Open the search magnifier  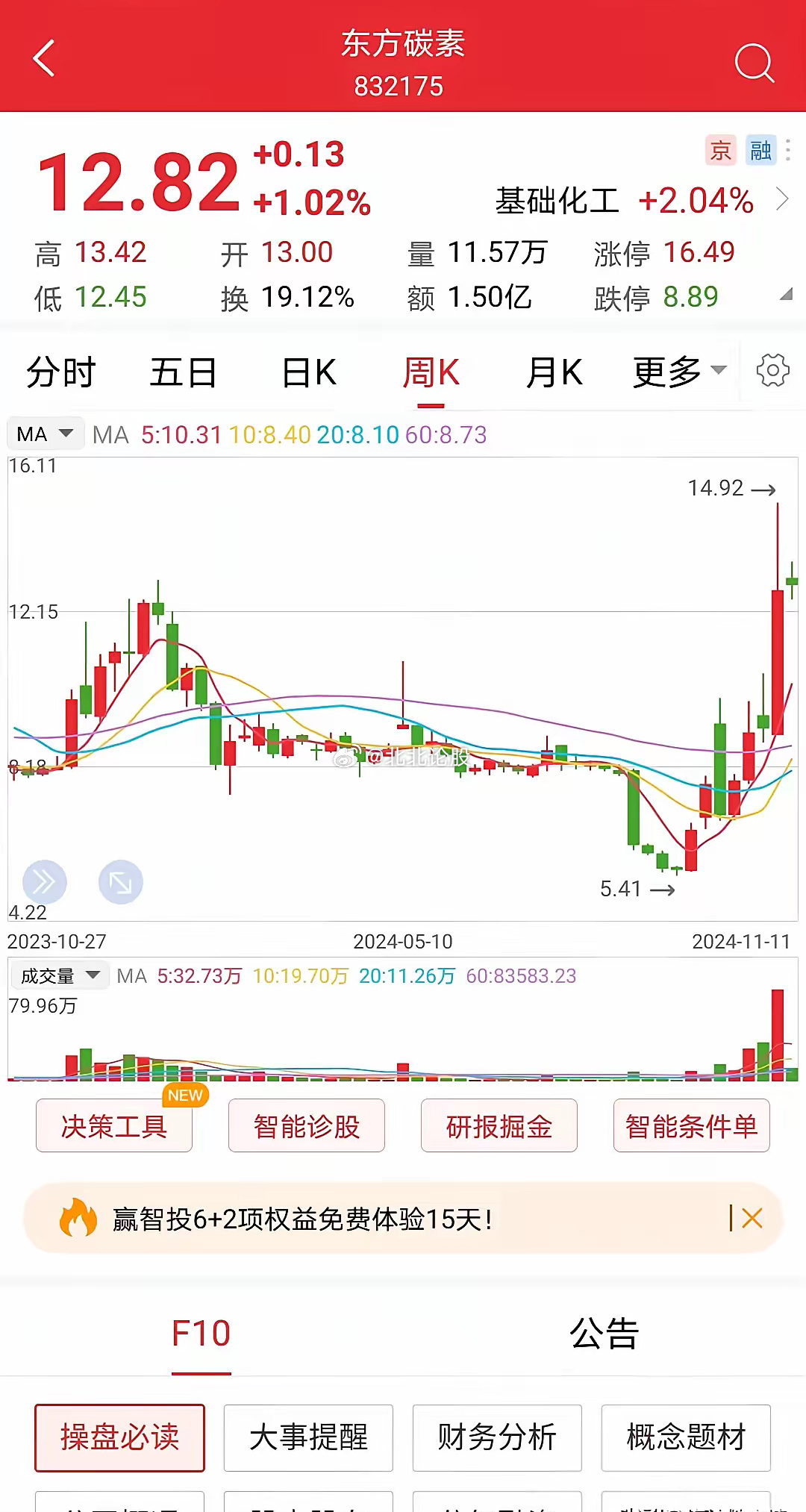[x=755, y=64]
